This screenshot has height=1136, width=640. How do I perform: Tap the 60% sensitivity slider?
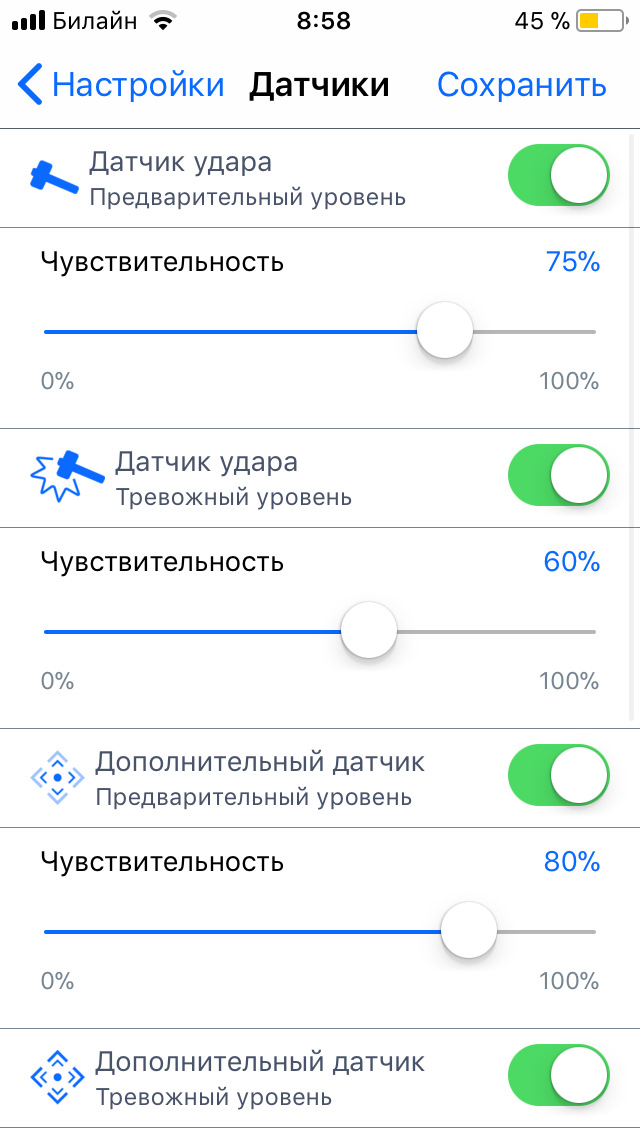(x=369, y=631)
